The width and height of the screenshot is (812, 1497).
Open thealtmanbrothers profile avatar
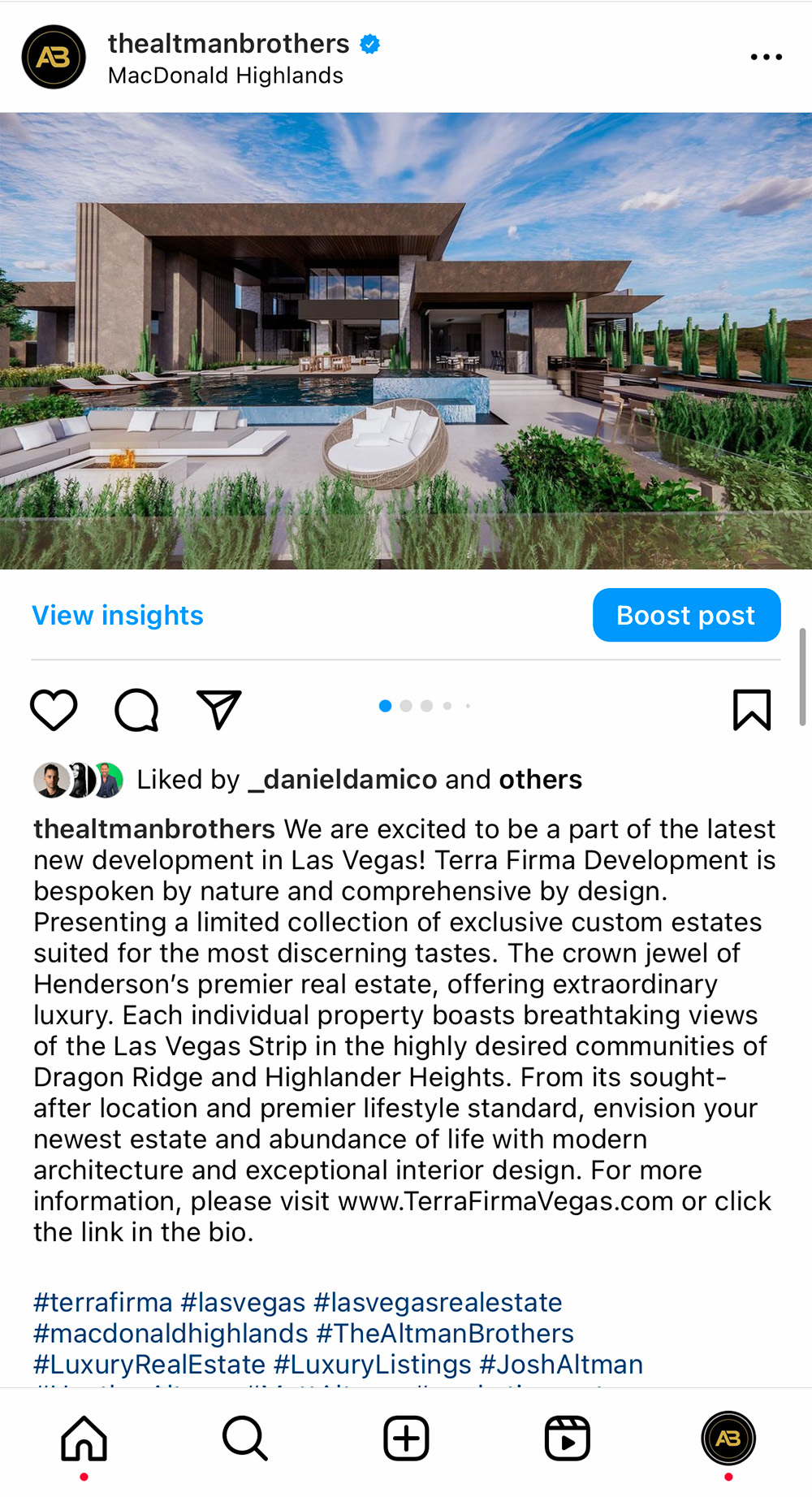tap(54, 57)
